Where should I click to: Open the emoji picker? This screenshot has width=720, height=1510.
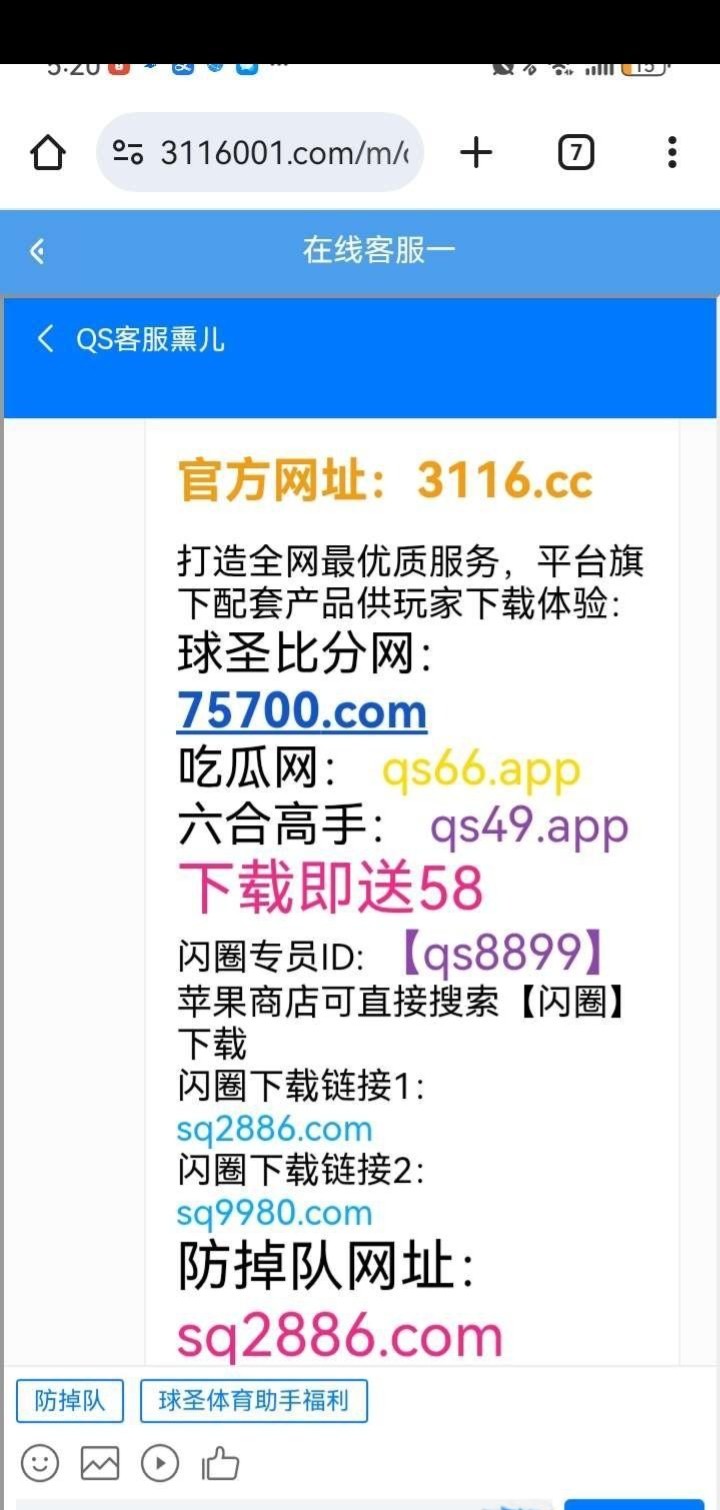pyautogui.click(x=40, y=1464)
